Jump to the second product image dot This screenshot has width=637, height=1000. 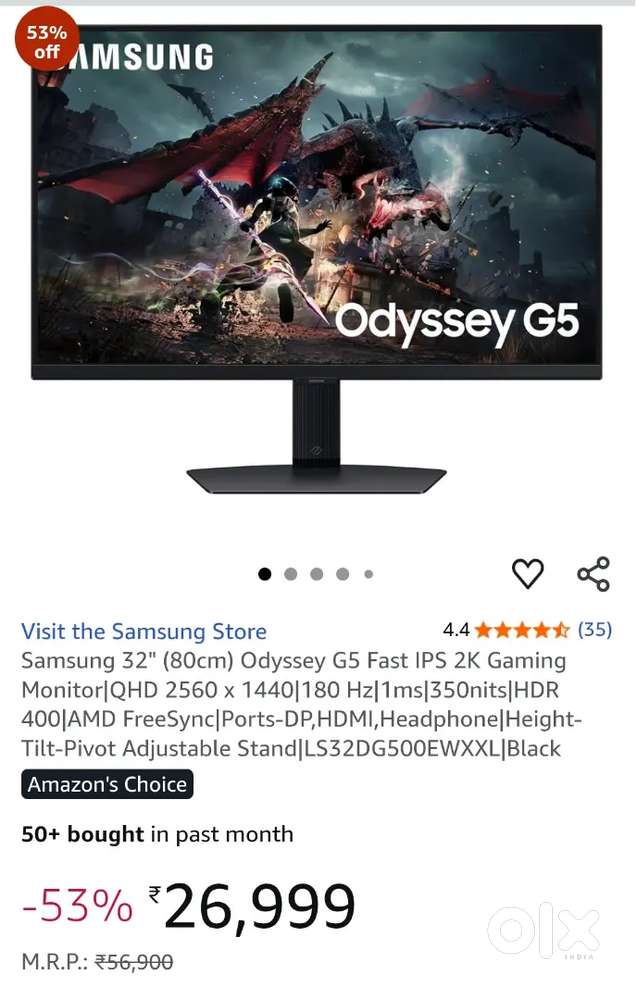pyautogui.click(x=291, y=574)
